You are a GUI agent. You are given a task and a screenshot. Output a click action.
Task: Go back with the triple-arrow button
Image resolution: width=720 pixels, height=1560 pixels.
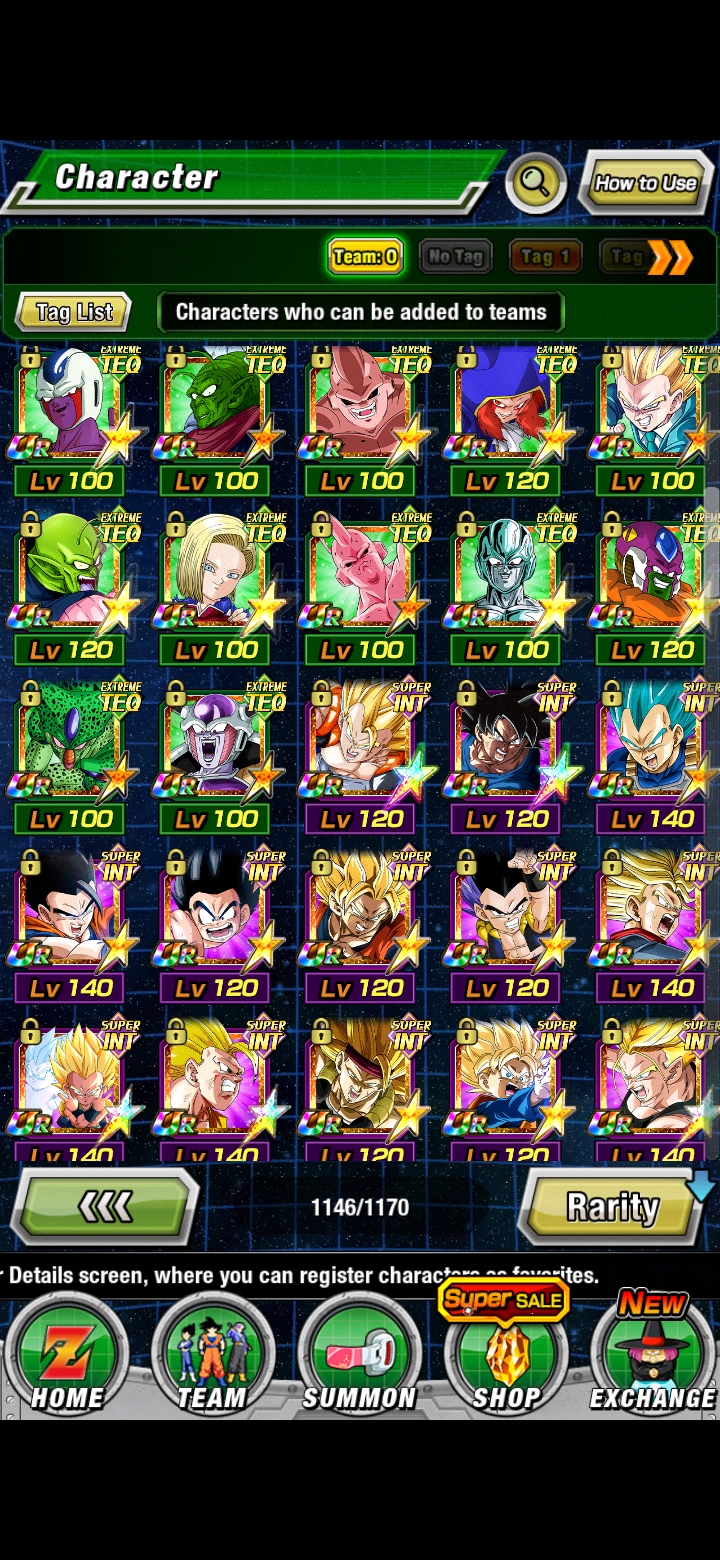coord(105,1207)
